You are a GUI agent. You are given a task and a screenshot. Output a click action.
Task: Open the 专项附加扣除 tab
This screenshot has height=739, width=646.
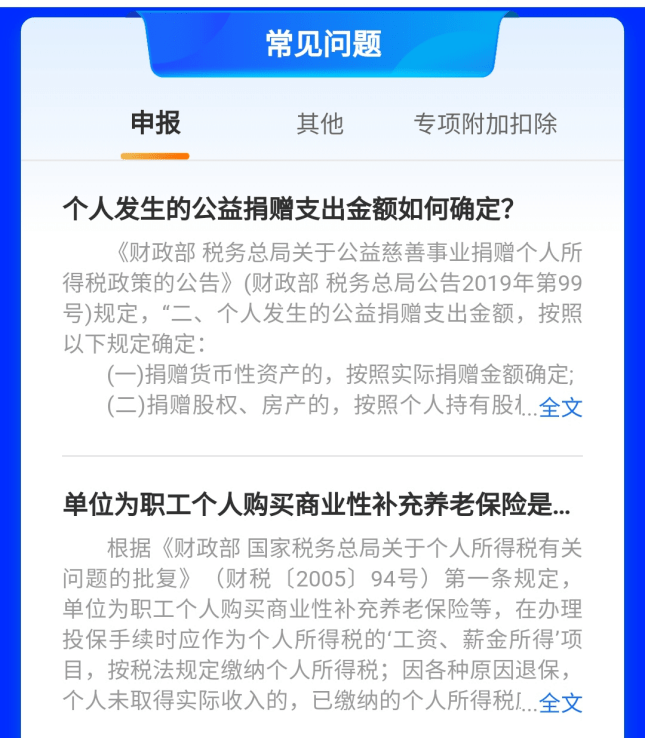click(485, 124)
